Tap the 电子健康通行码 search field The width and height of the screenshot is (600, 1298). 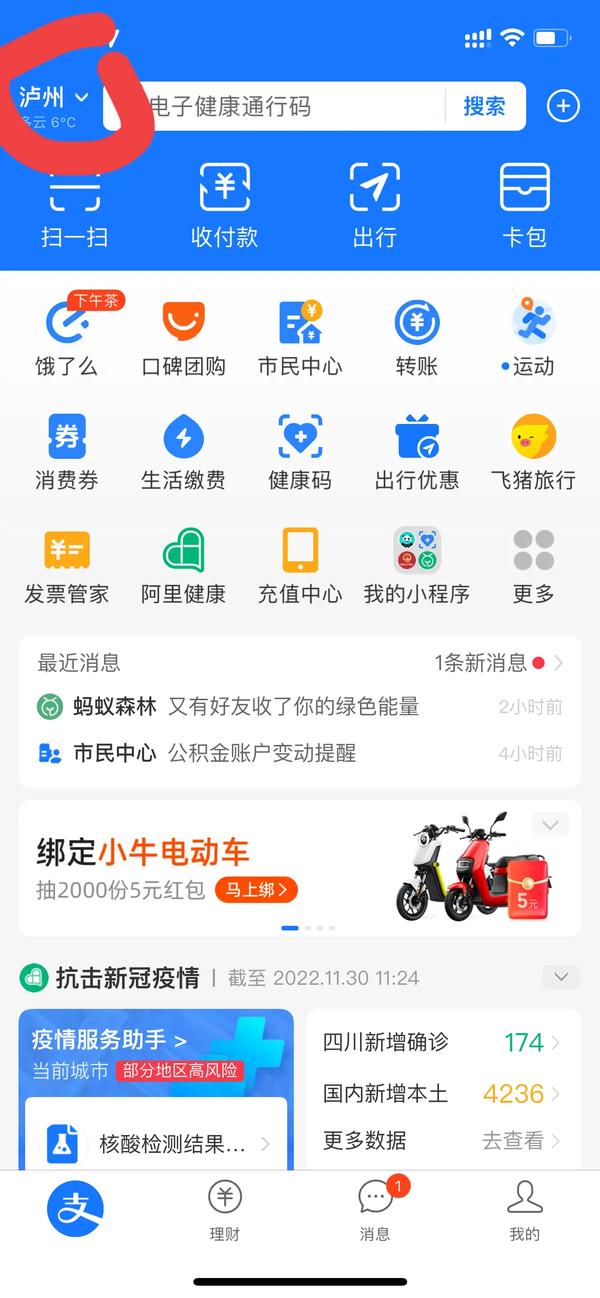tap(290, 106)
